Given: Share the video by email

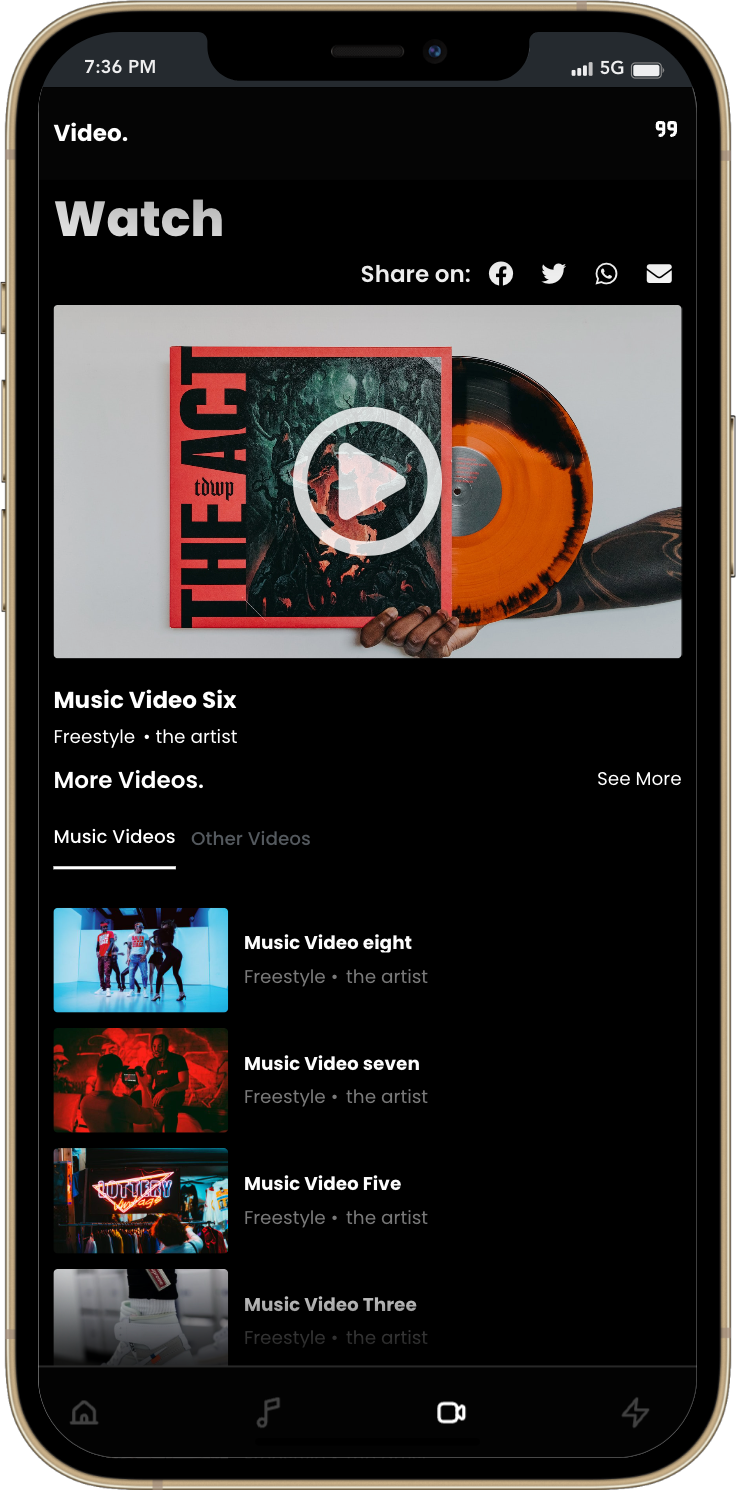Looking at the screenshot, I should (x=659, y=274).
